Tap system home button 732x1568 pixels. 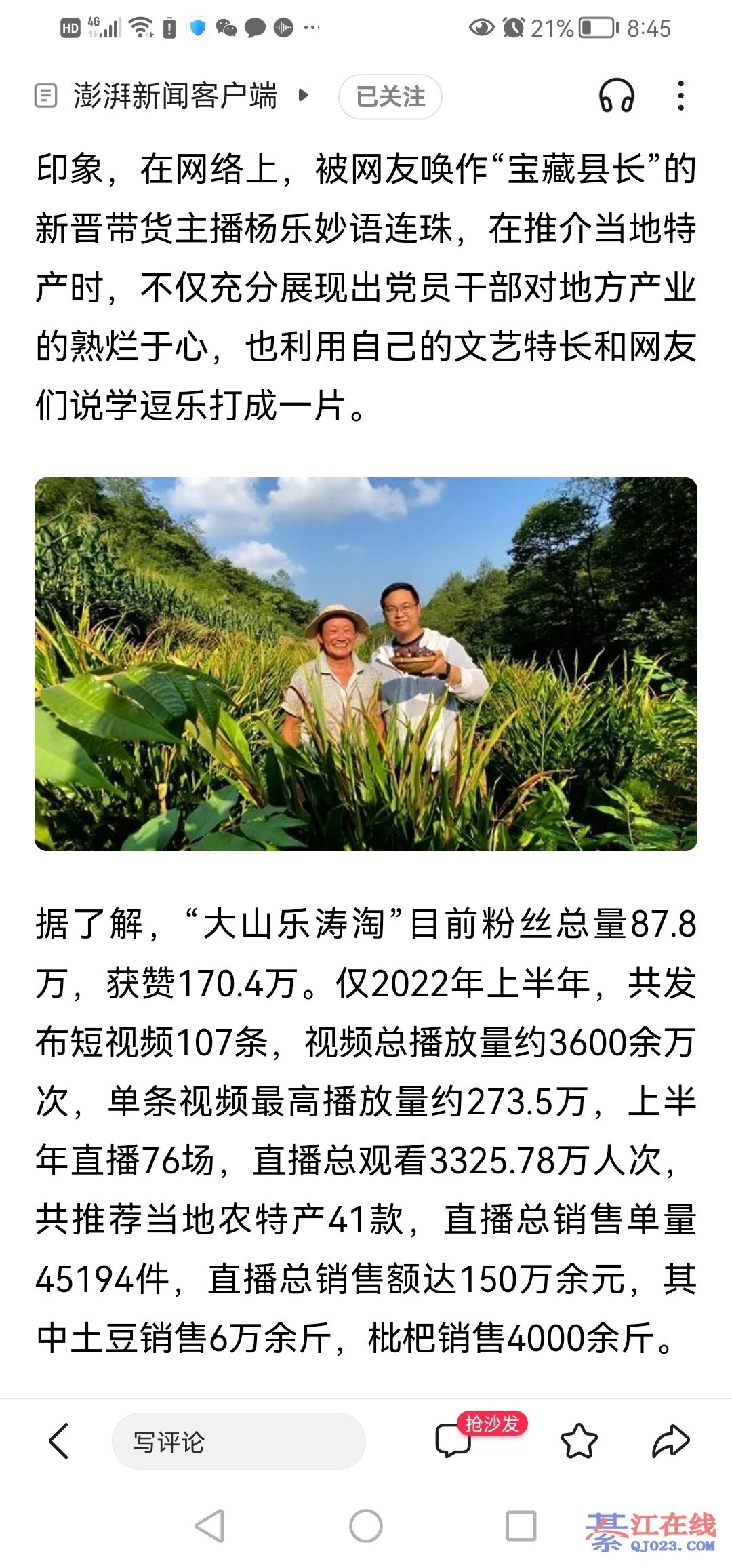[366, 1527]
